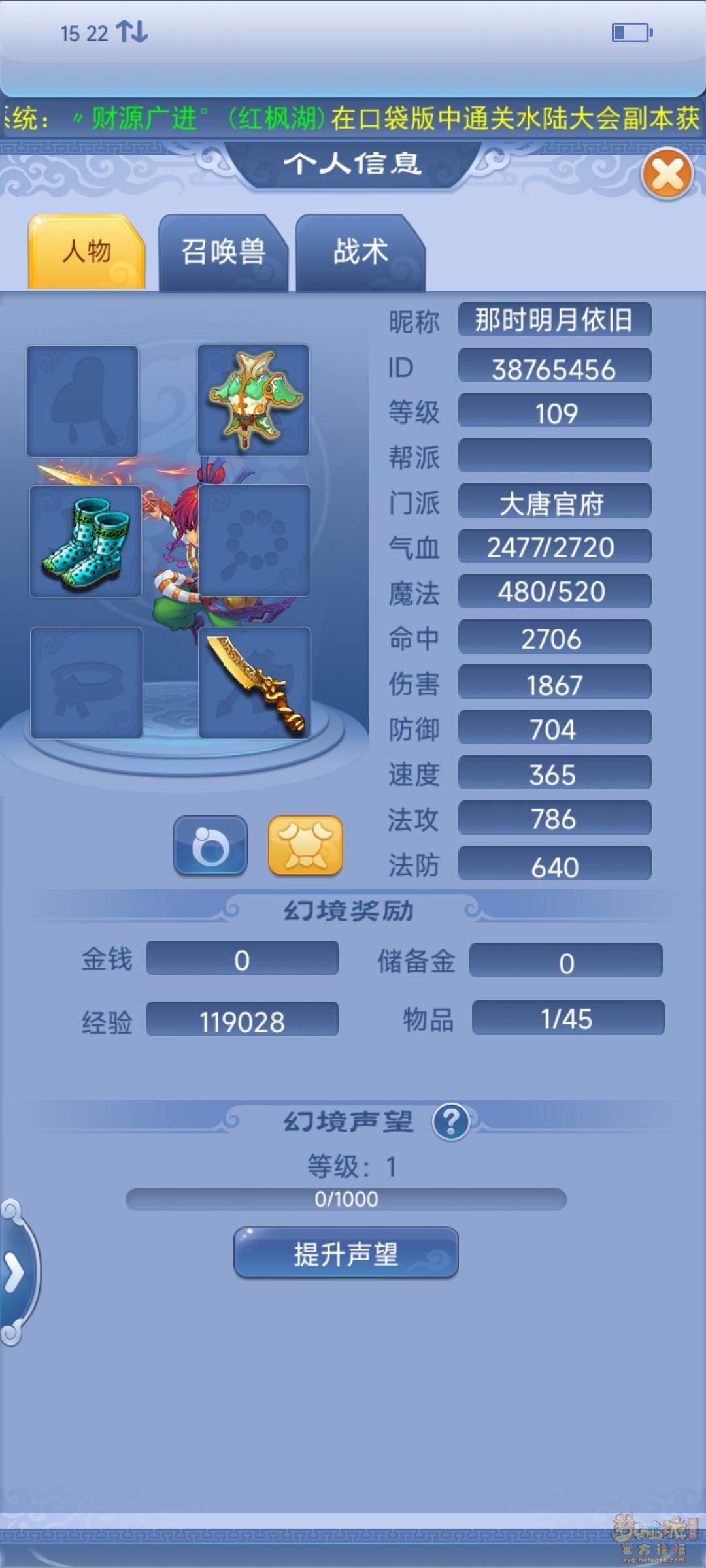Open the green armor equipment slot
The height and width of the screenshot is (1568, 706).
(x=254, y=400)
